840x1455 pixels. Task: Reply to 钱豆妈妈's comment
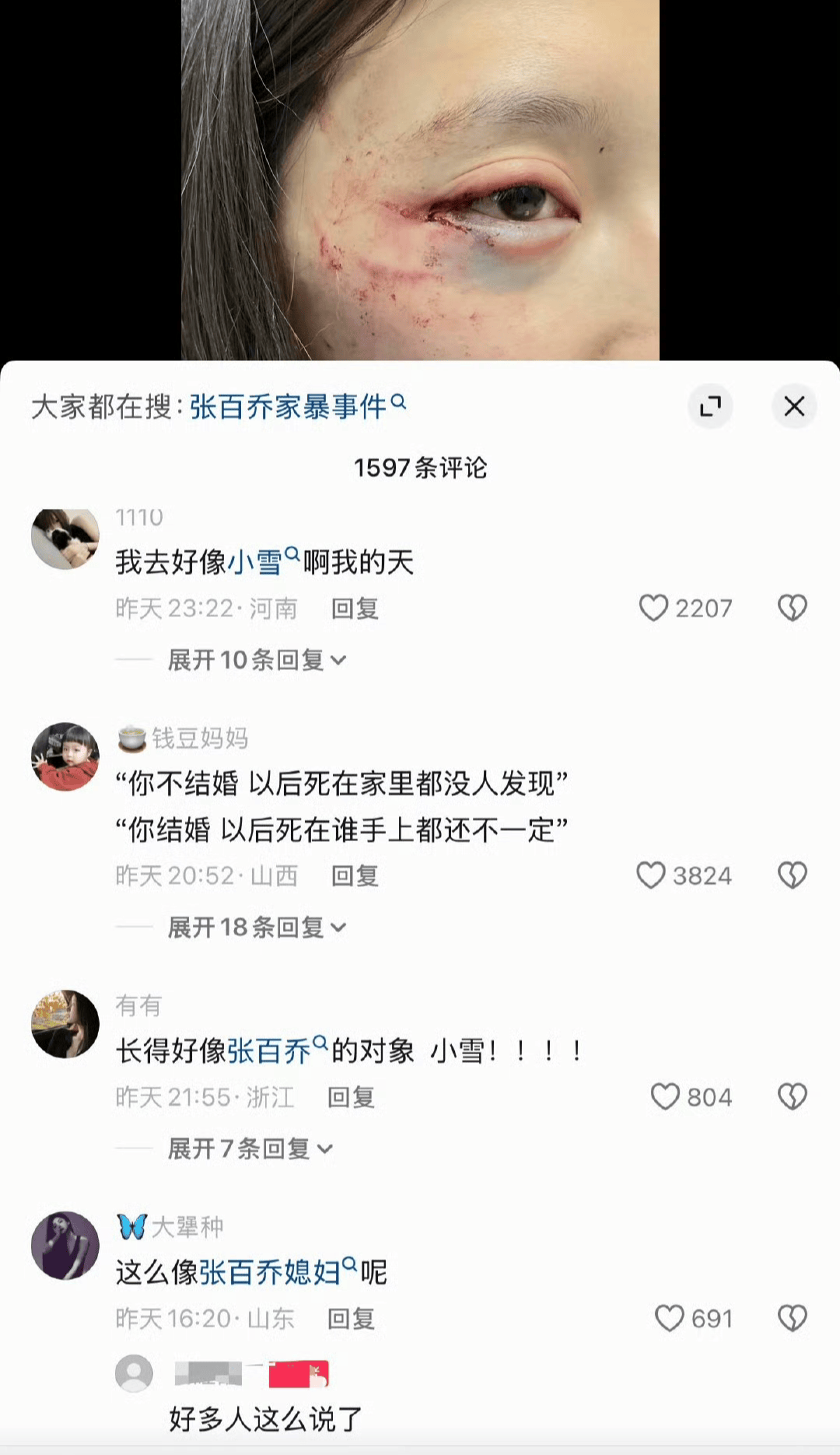355,876
